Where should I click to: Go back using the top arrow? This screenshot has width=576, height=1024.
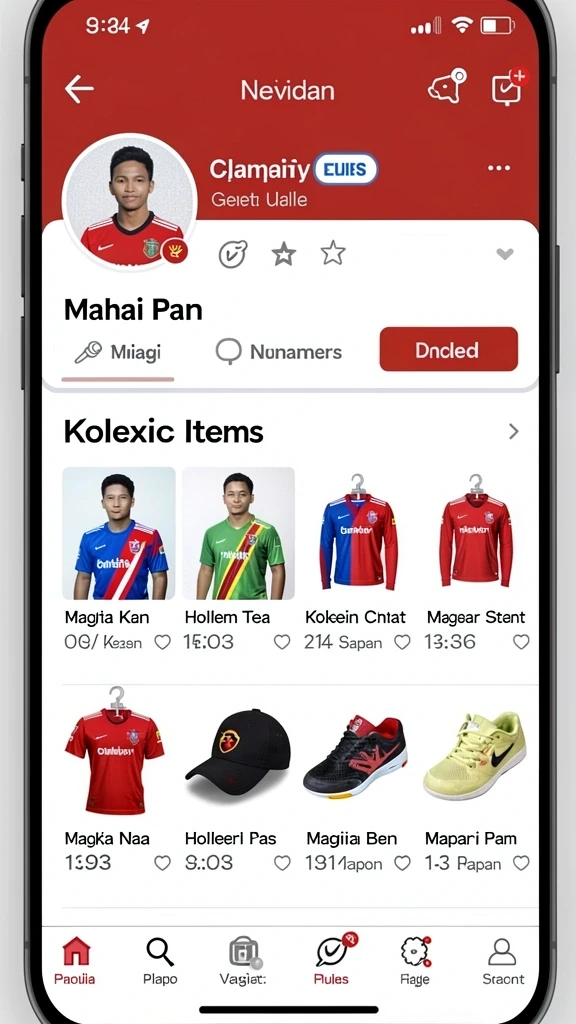79,89
